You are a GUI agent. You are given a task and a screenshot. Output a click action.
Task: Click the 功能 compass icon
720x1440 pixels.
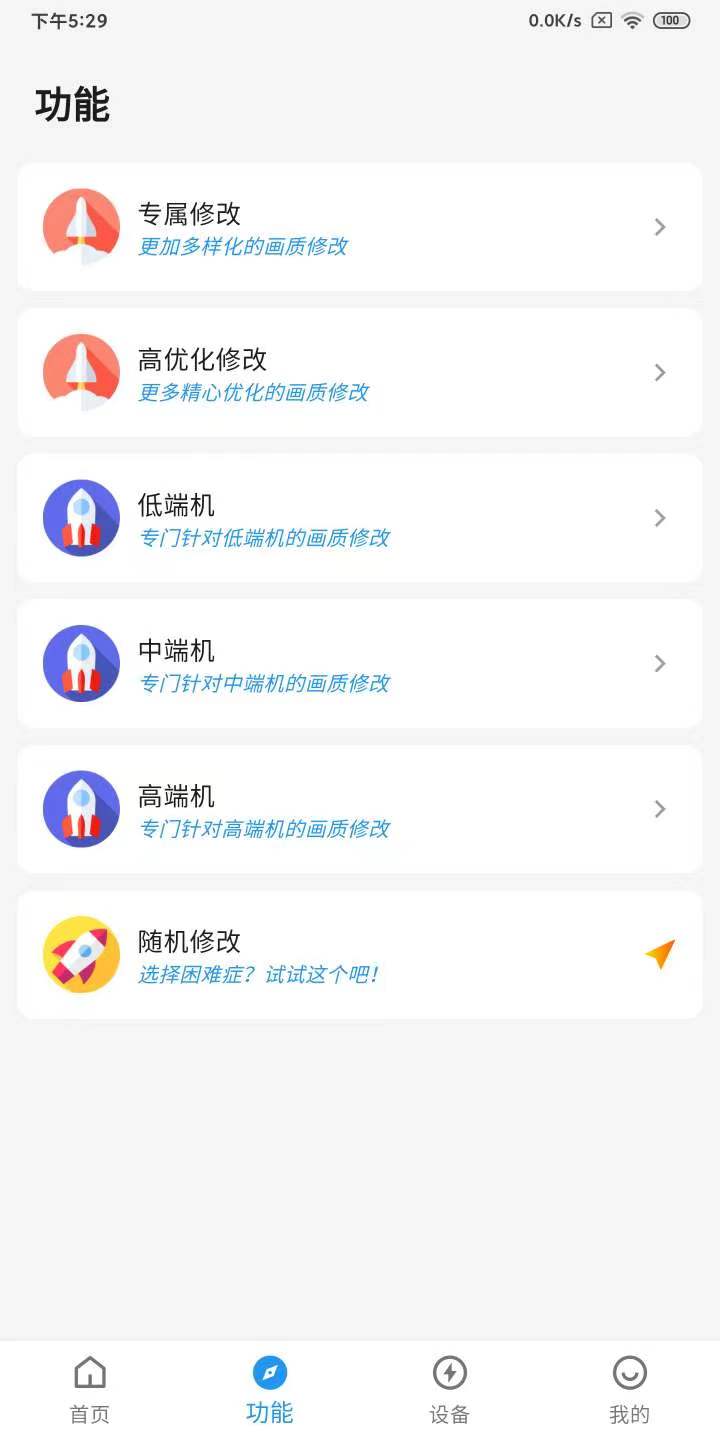click(269, 1374)
